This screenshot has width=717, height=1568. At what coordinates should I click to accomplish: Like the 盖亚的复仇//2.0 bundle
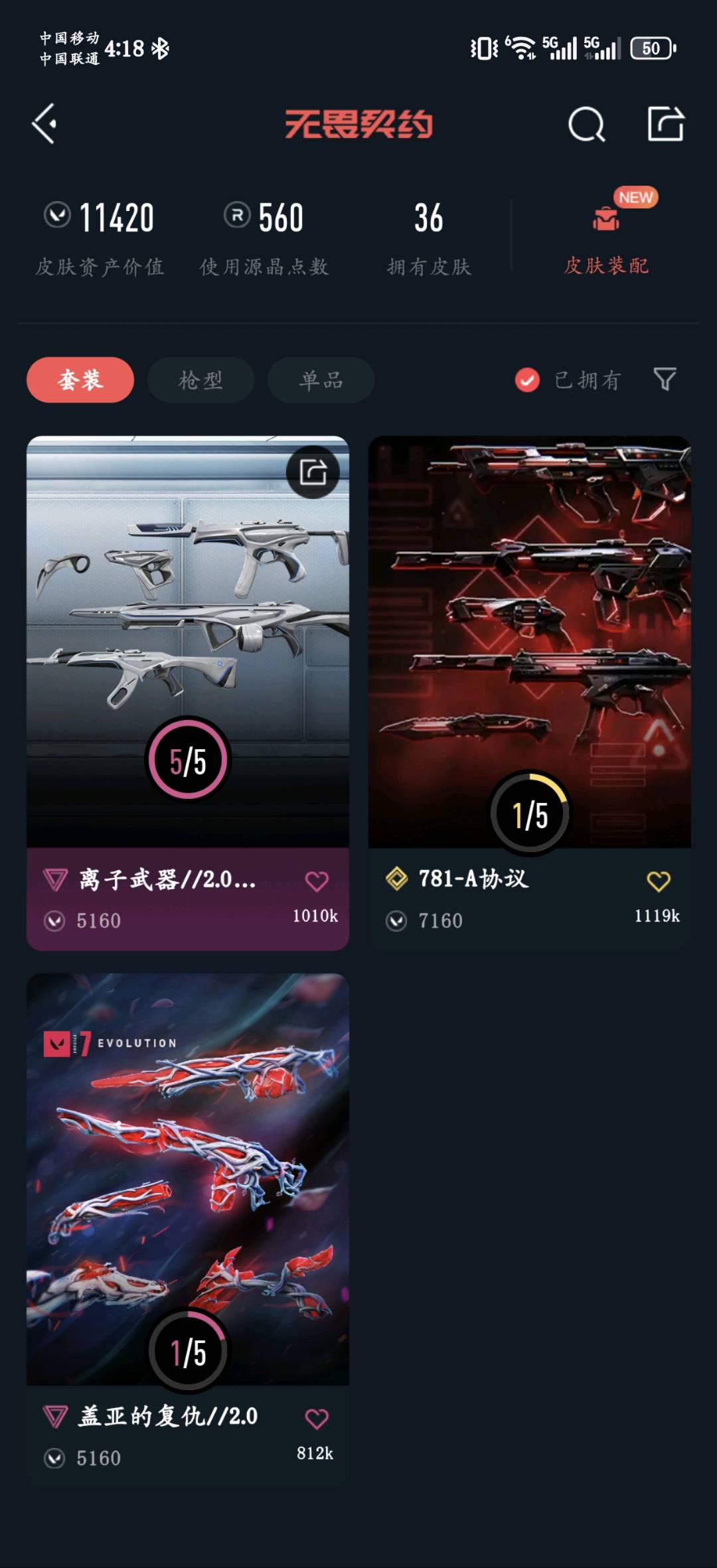[x=317, y=1419]
